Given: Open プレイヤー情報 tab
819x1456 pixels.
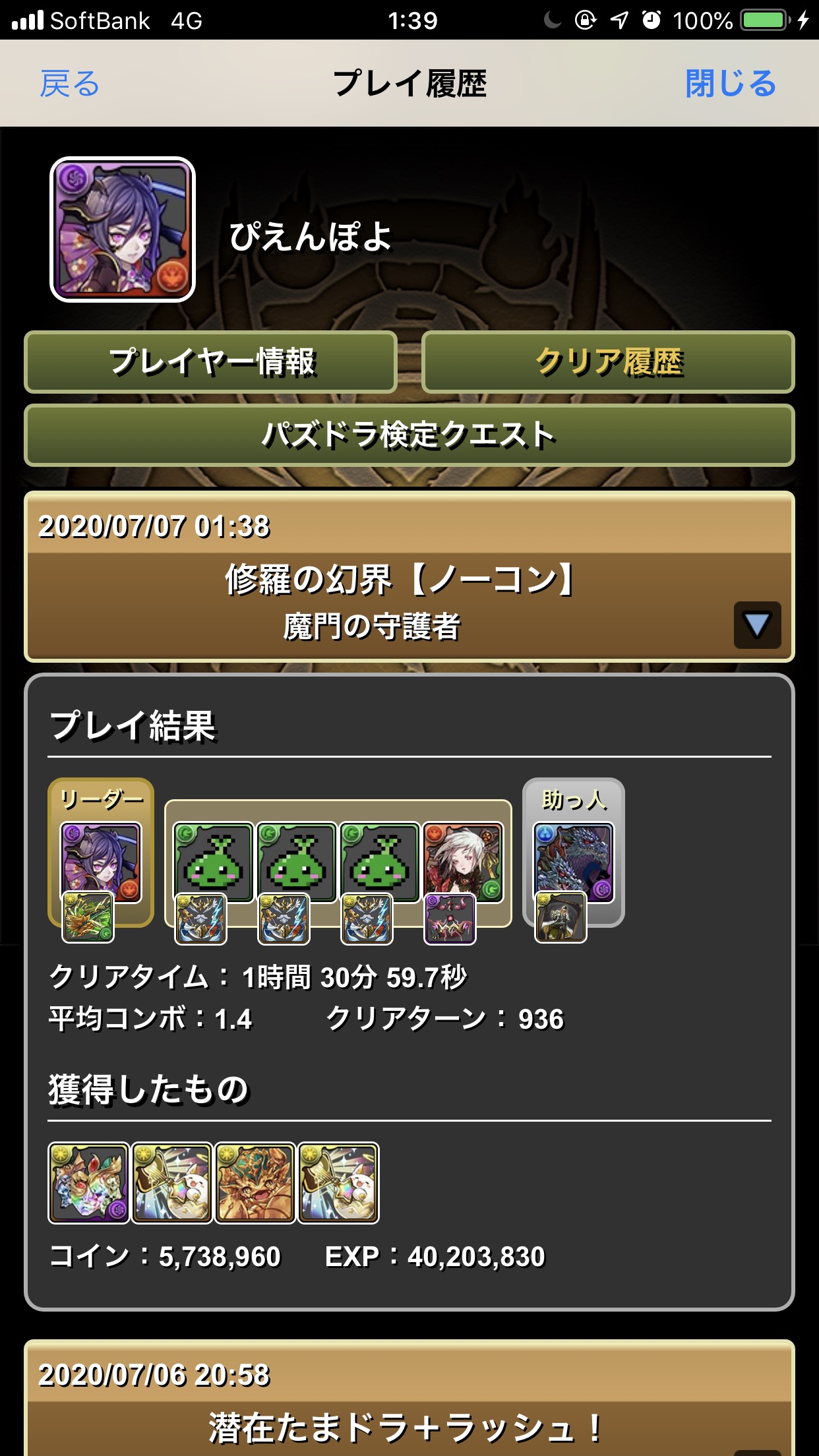Looking at the screenshot, I should pyautogui.click(x=211, y=362).
